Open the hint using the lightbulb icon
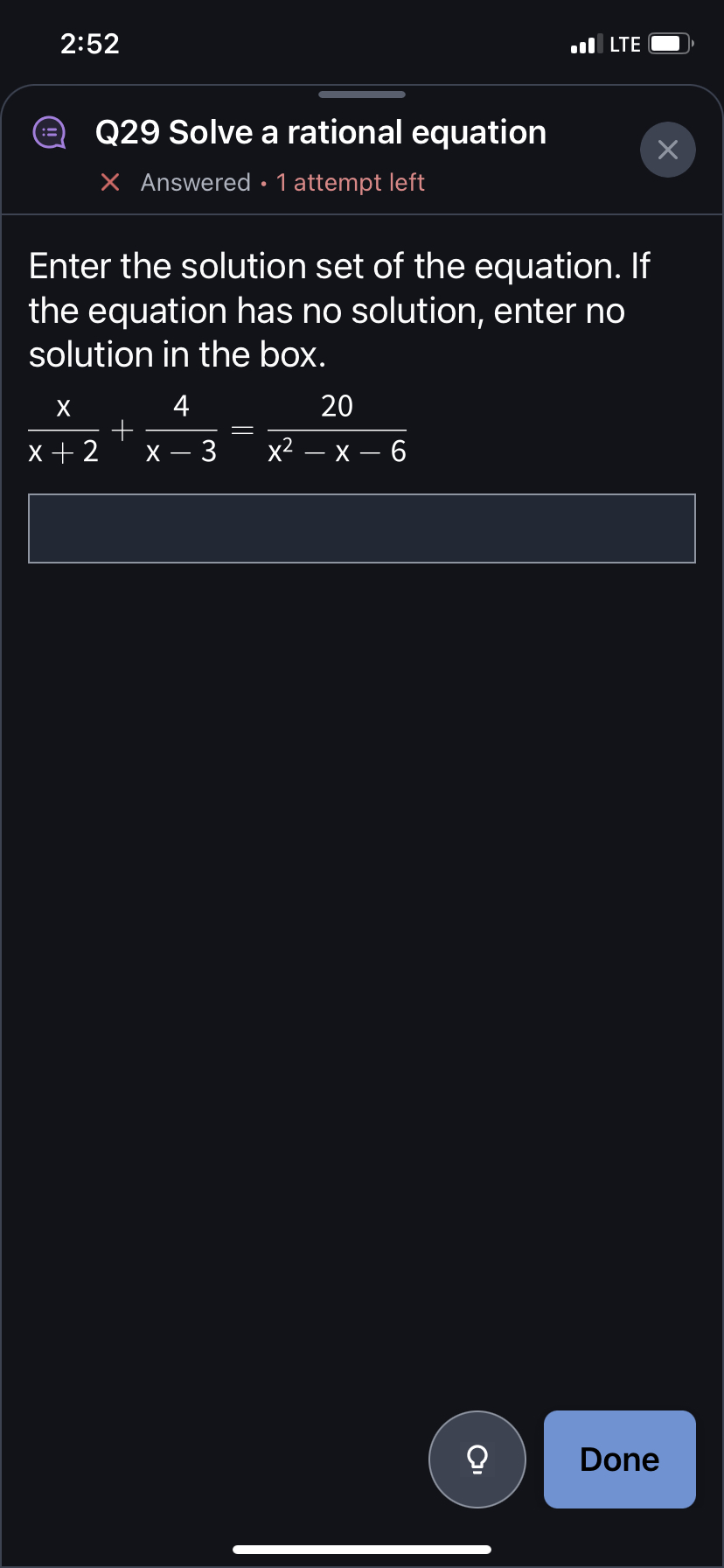This screenshot has height=1568, width=724. tap(477, 1459)
